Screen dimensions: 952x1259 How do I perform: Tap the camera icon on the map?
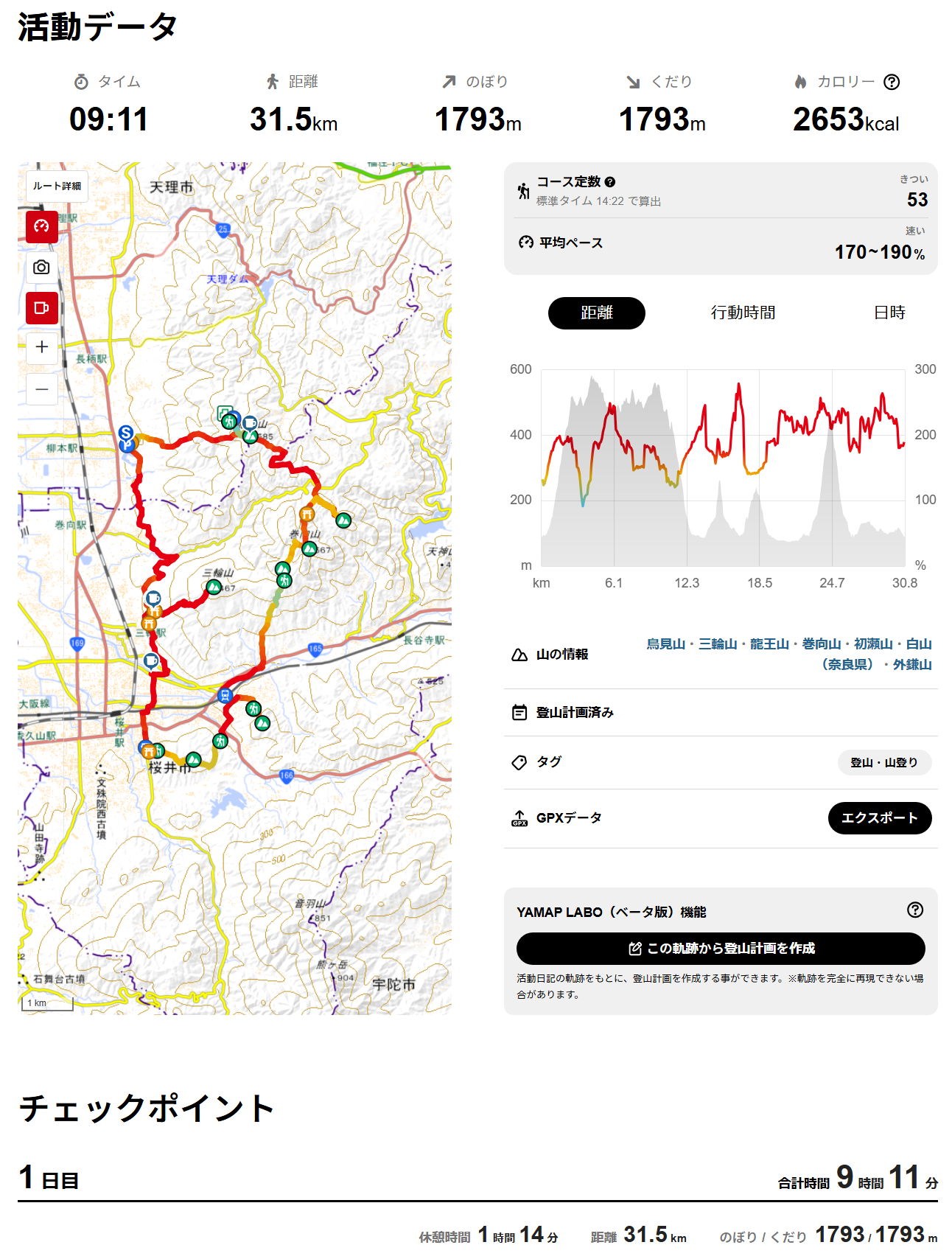(x=42, y=267)
